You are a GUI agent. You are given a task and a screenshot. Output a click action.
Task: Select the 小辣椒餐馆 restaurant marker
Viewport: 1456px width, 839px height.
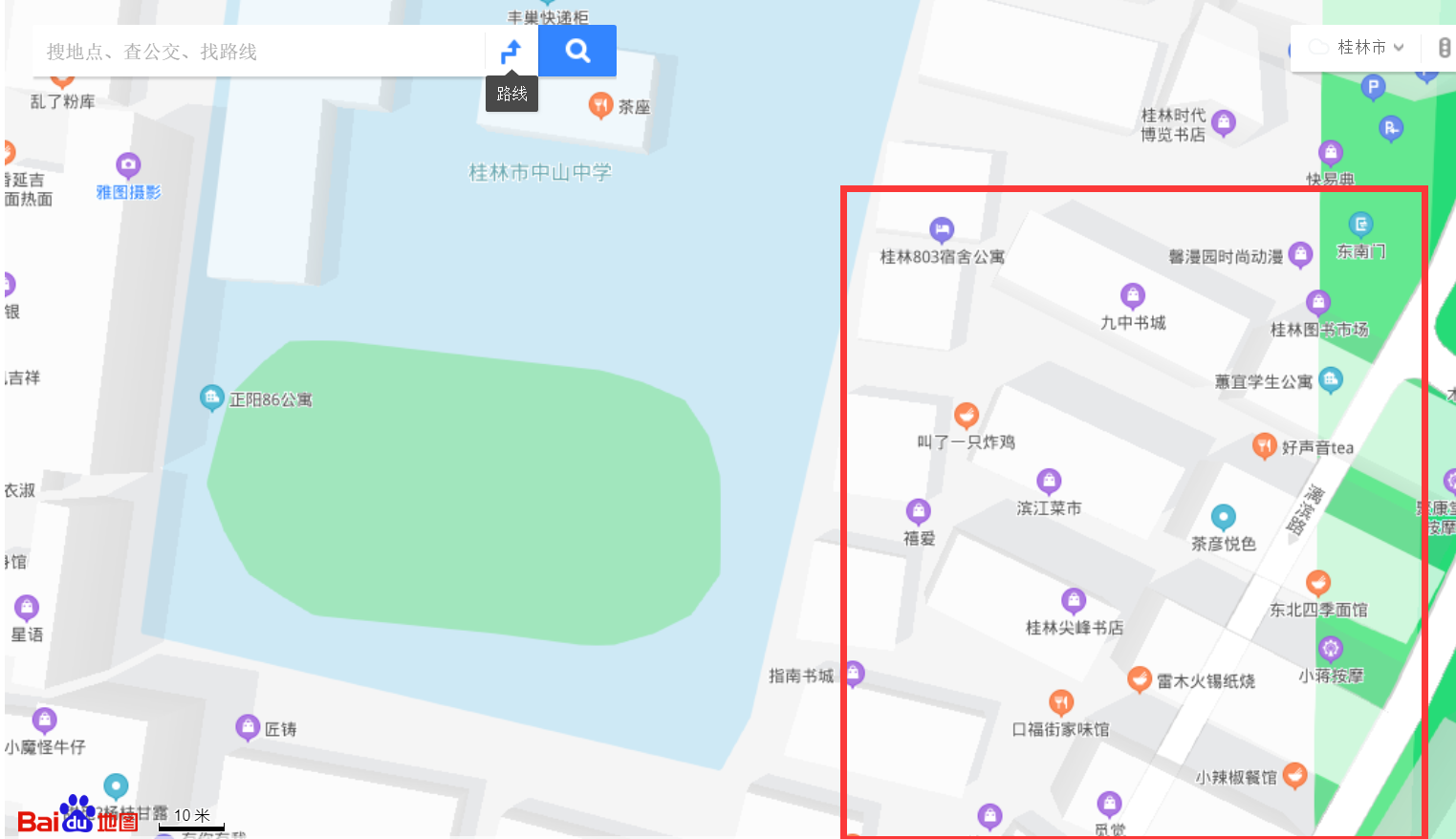pyautogui.click(x=1294, y=775)
